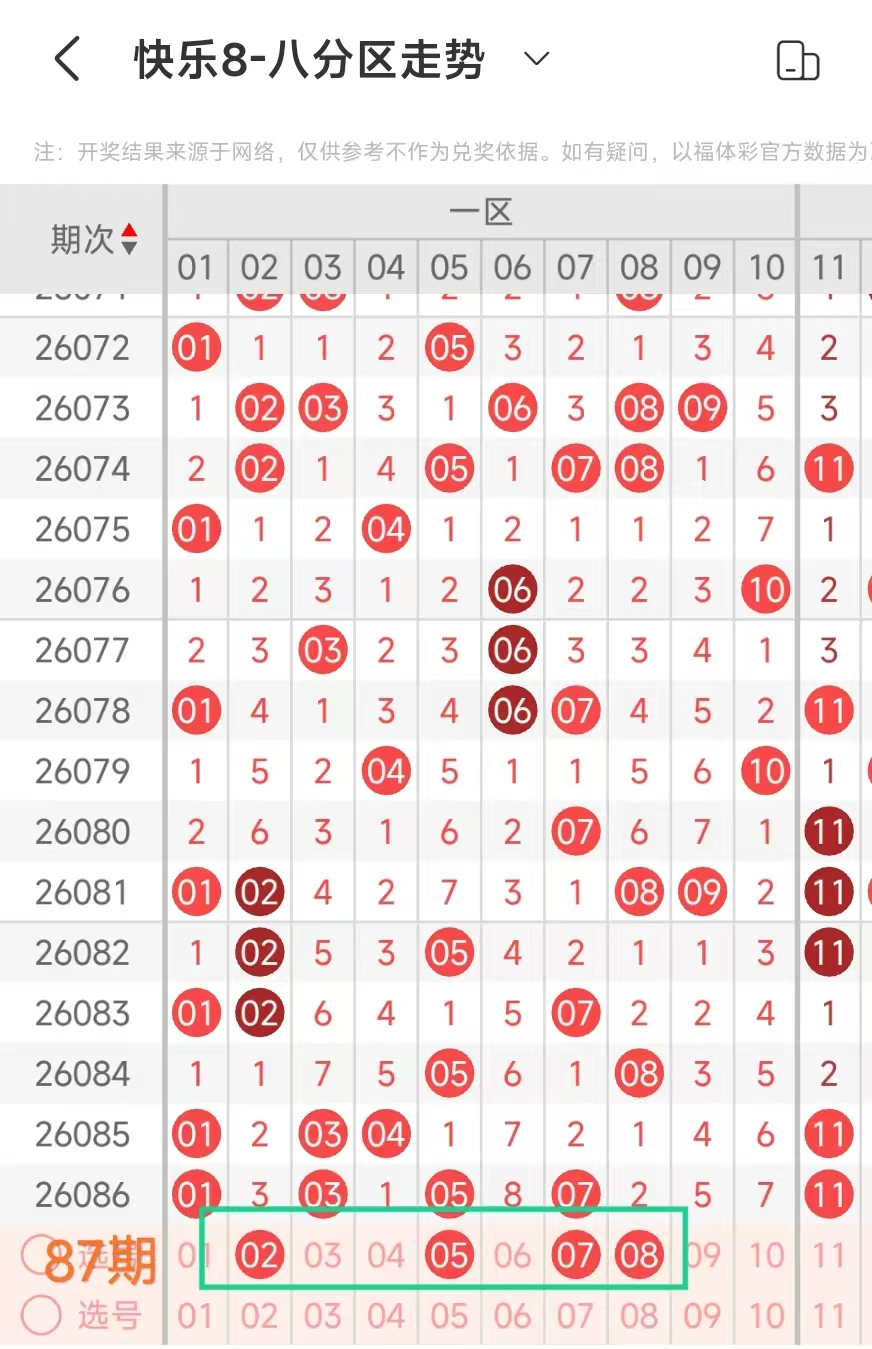
Task: Pick number 01 in the bottom 选号 row
Action: point(196,1316)
